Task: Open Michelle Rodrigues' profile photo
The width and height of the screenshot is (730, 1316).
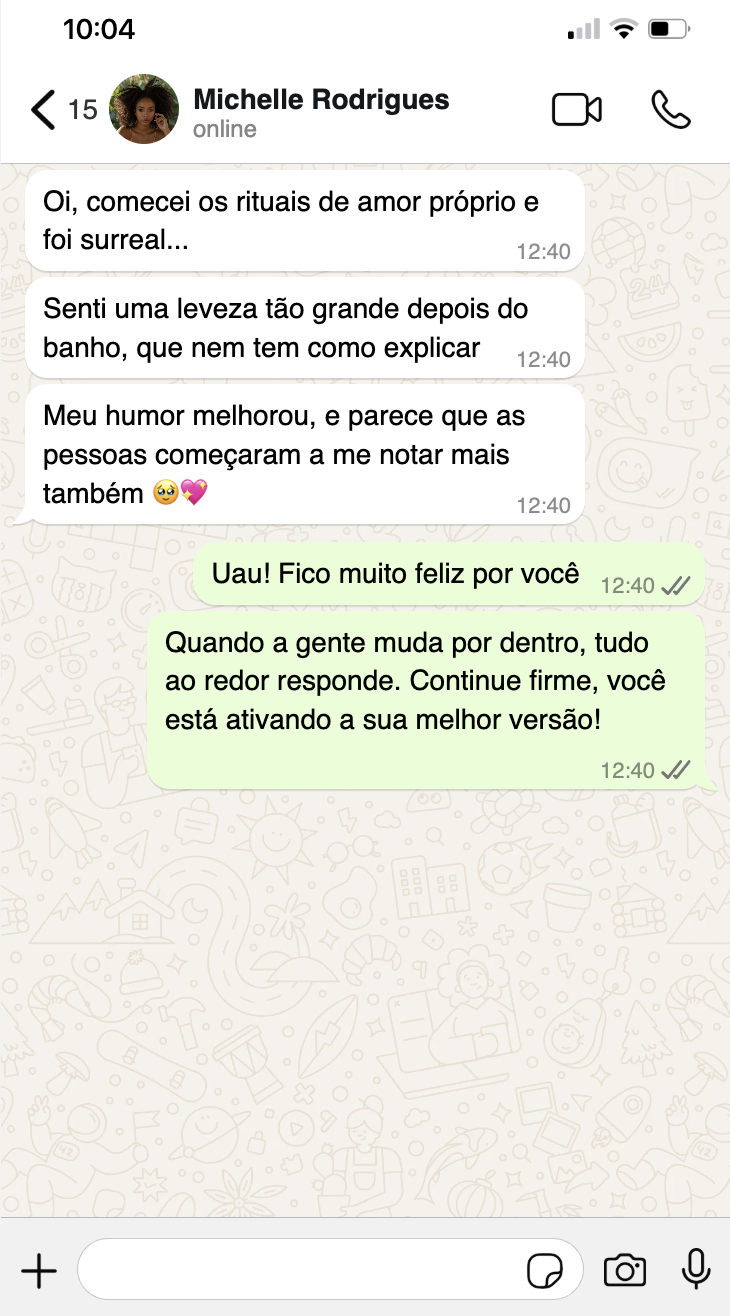Action: (x=143, y=109)
